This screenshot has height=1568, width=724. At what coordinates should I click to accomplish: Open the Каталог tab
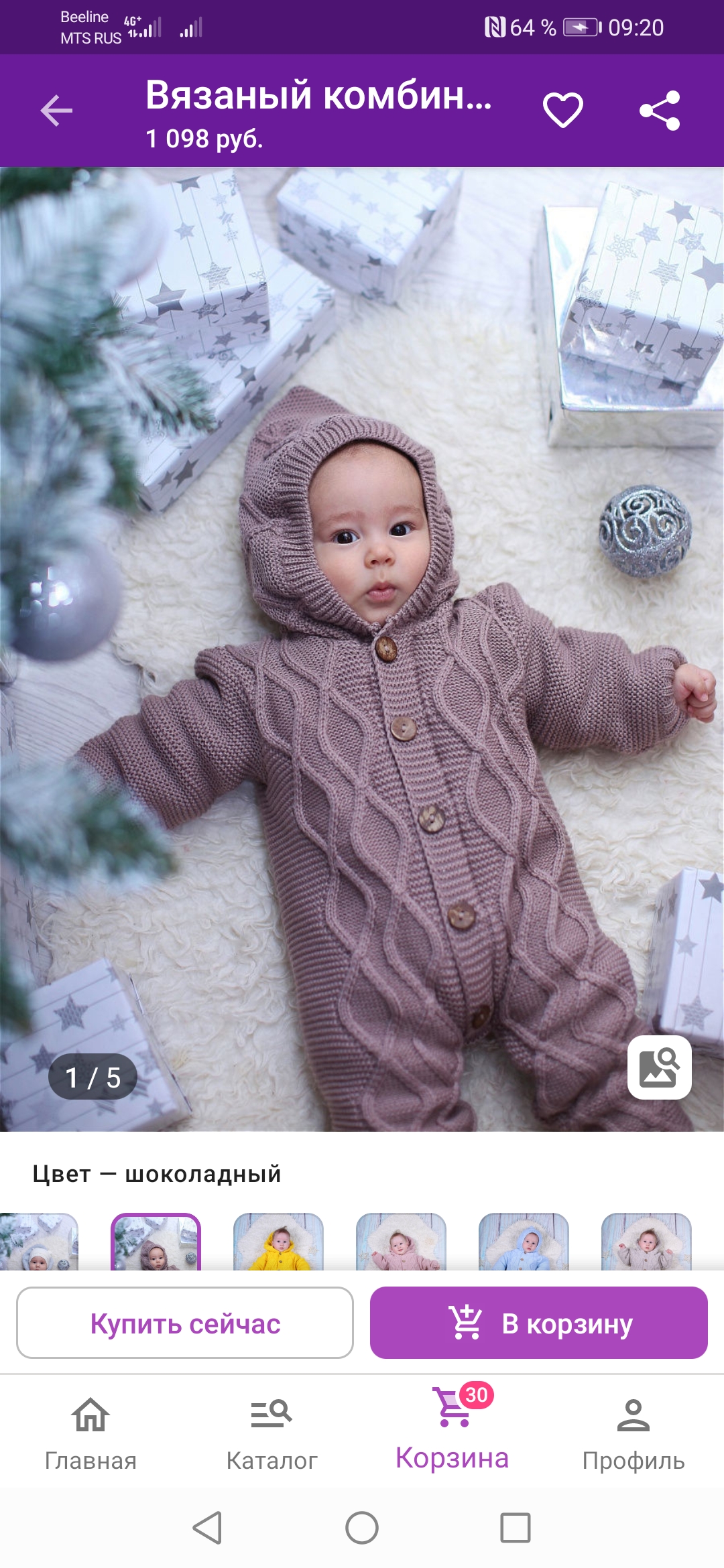point(271,1433)
